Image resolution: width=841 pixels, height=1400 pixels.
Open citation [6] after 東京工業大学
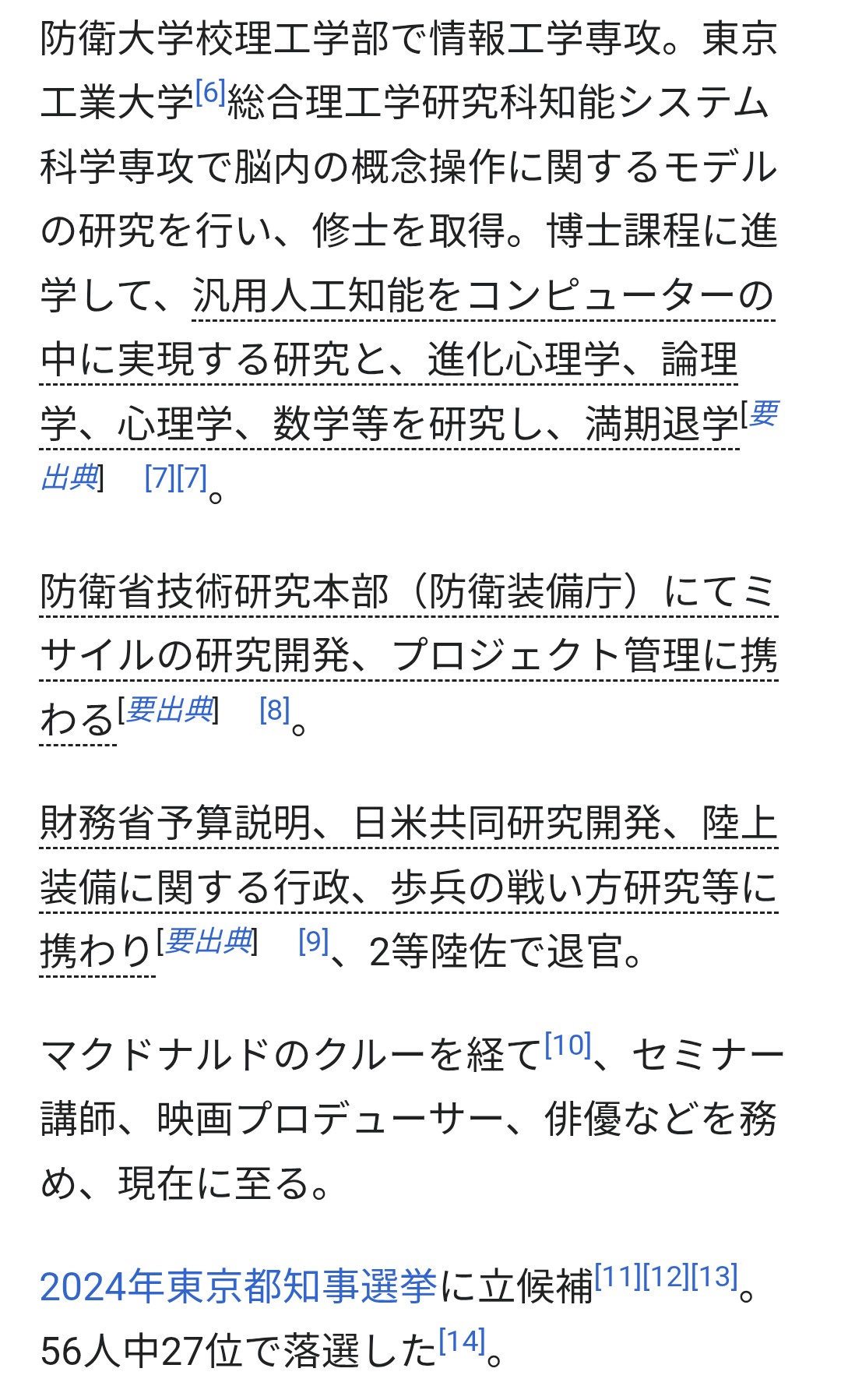coord(210,93)
